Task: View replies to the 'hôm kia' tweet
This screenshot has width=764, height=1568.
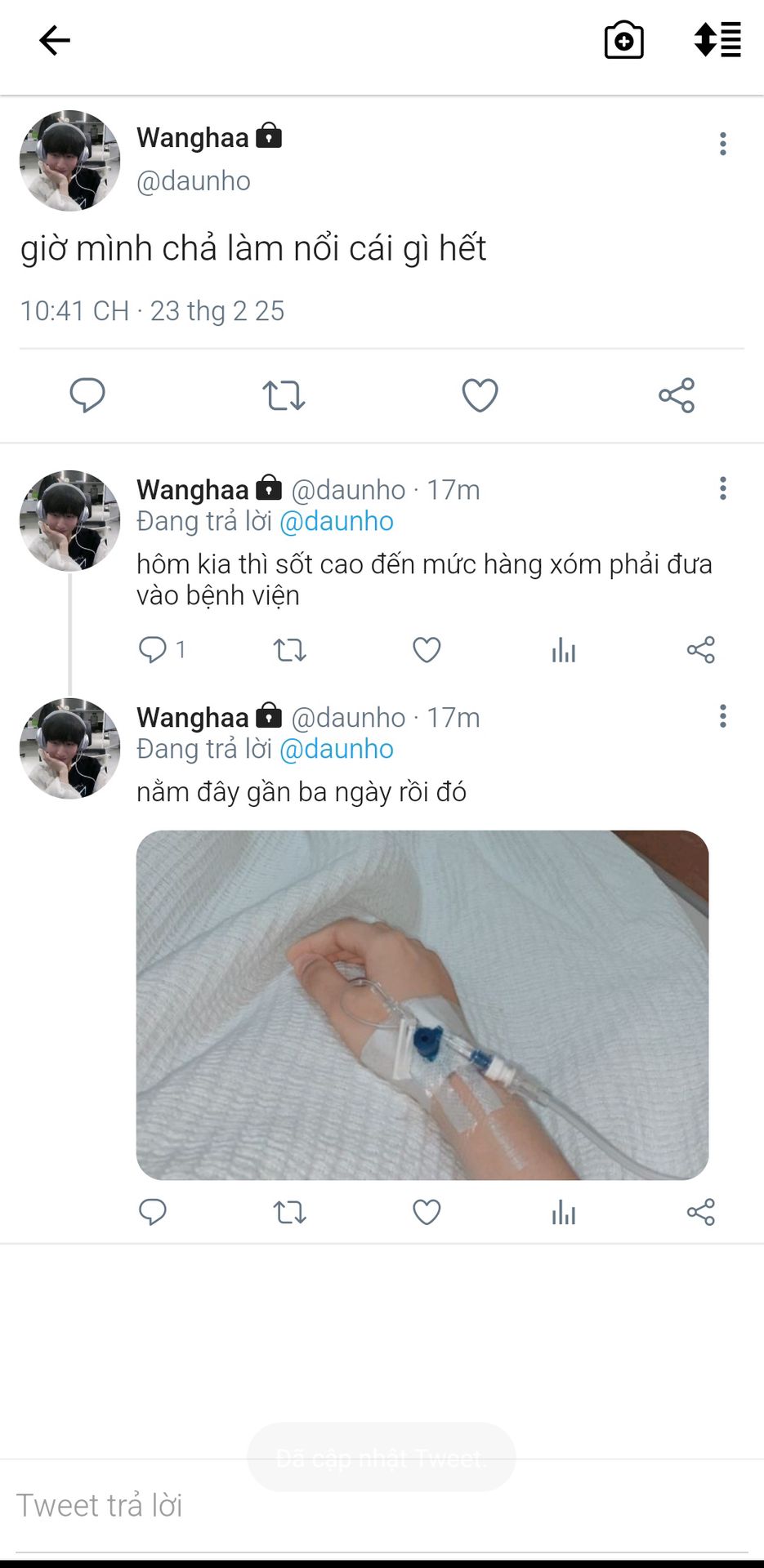Action: [161, 650]
